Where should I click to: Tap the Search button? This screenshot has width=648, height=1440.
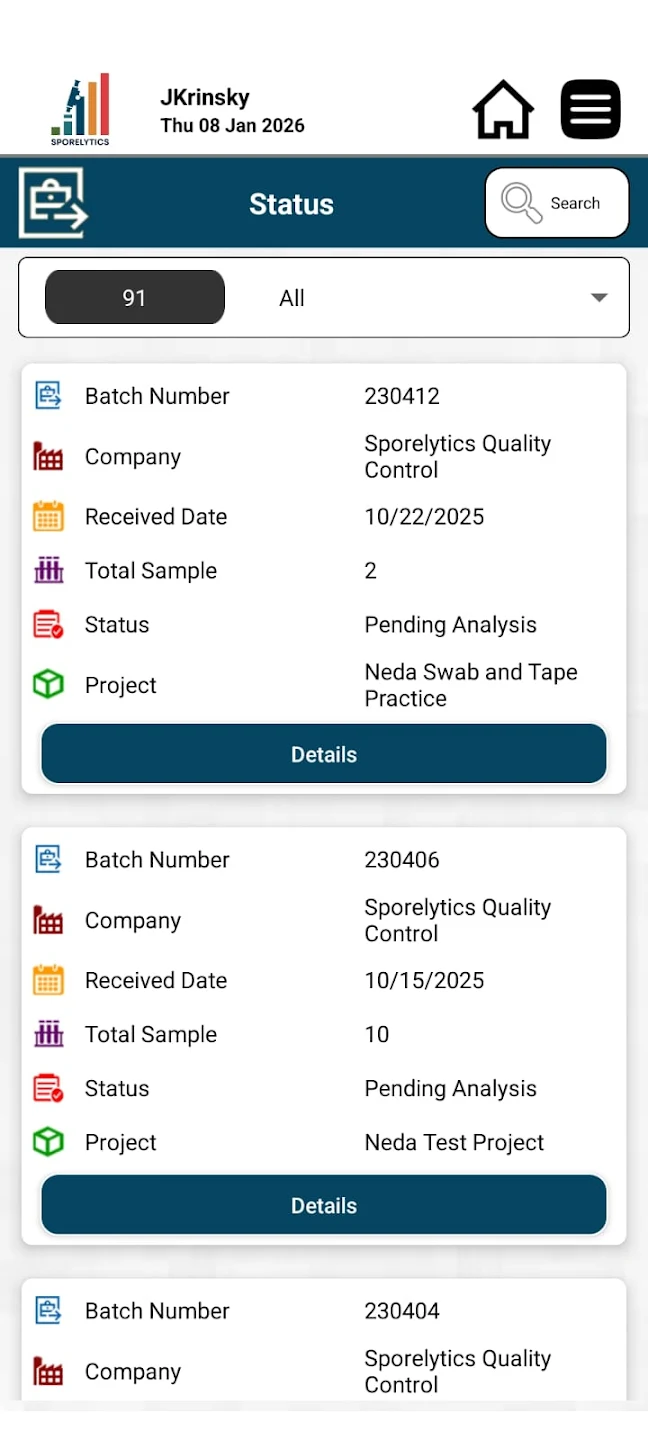(x=557, y=203)
